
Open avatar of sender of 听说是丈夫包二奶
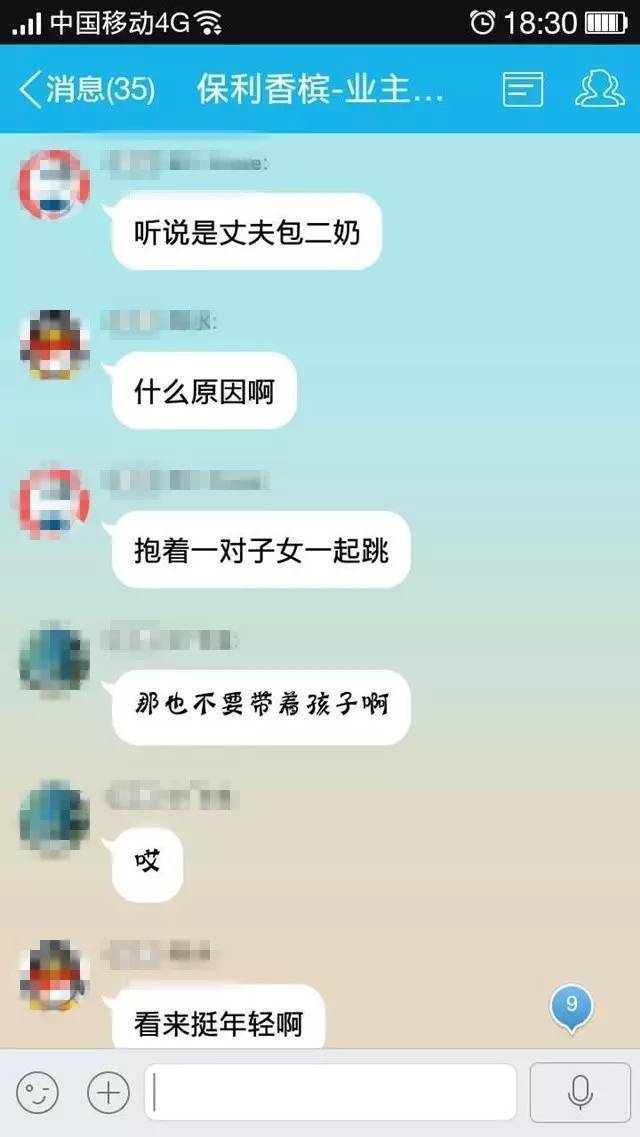(55, 186)
